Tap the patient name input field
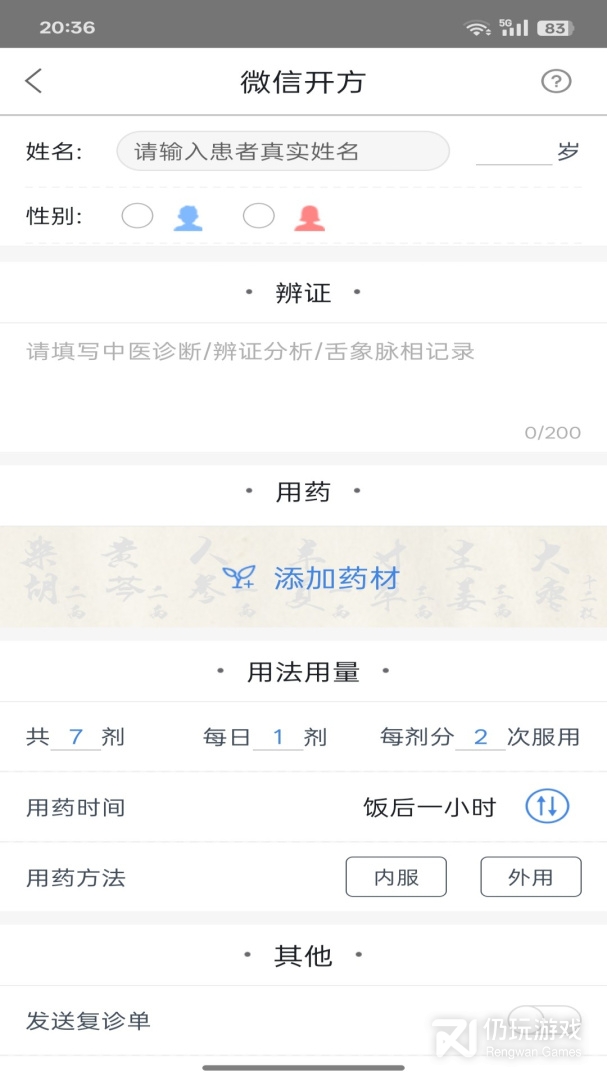The width and height of the screenshot is (607, 1080). click(283, 152)
